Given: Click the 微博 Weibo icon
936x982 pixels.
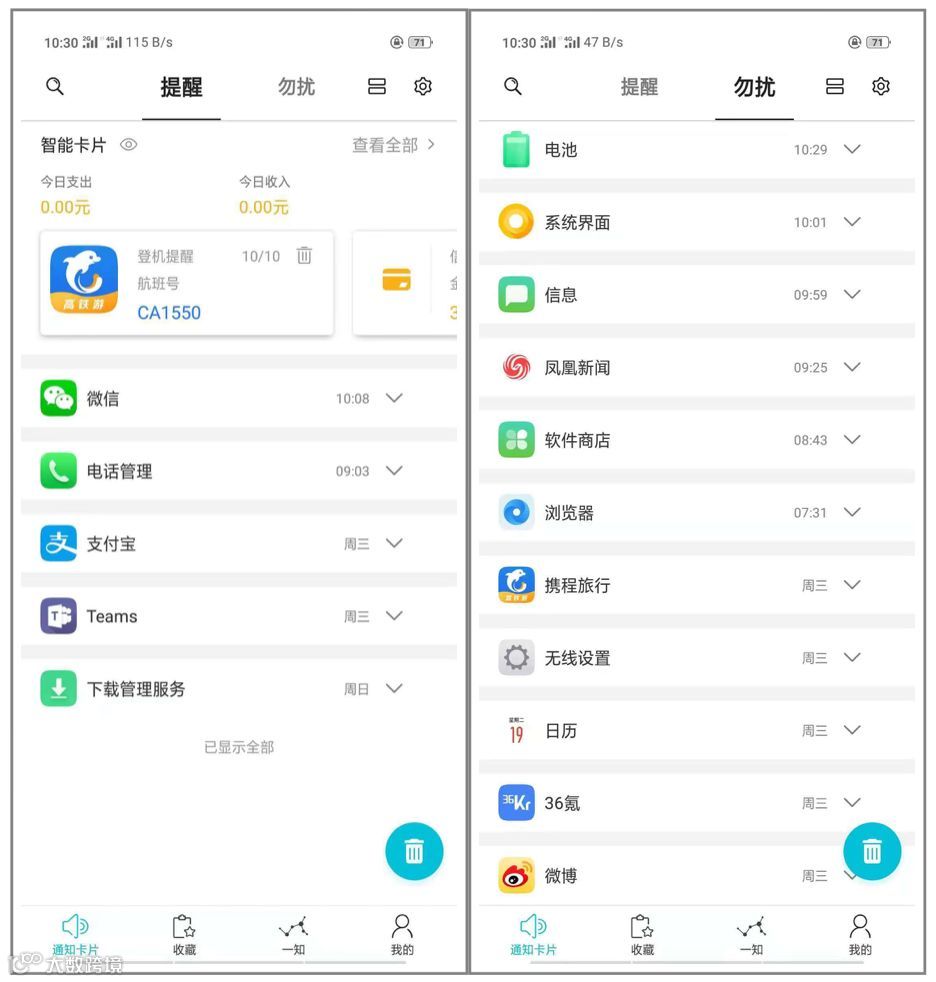Looking at the screenshot, I should pos(516,875).
